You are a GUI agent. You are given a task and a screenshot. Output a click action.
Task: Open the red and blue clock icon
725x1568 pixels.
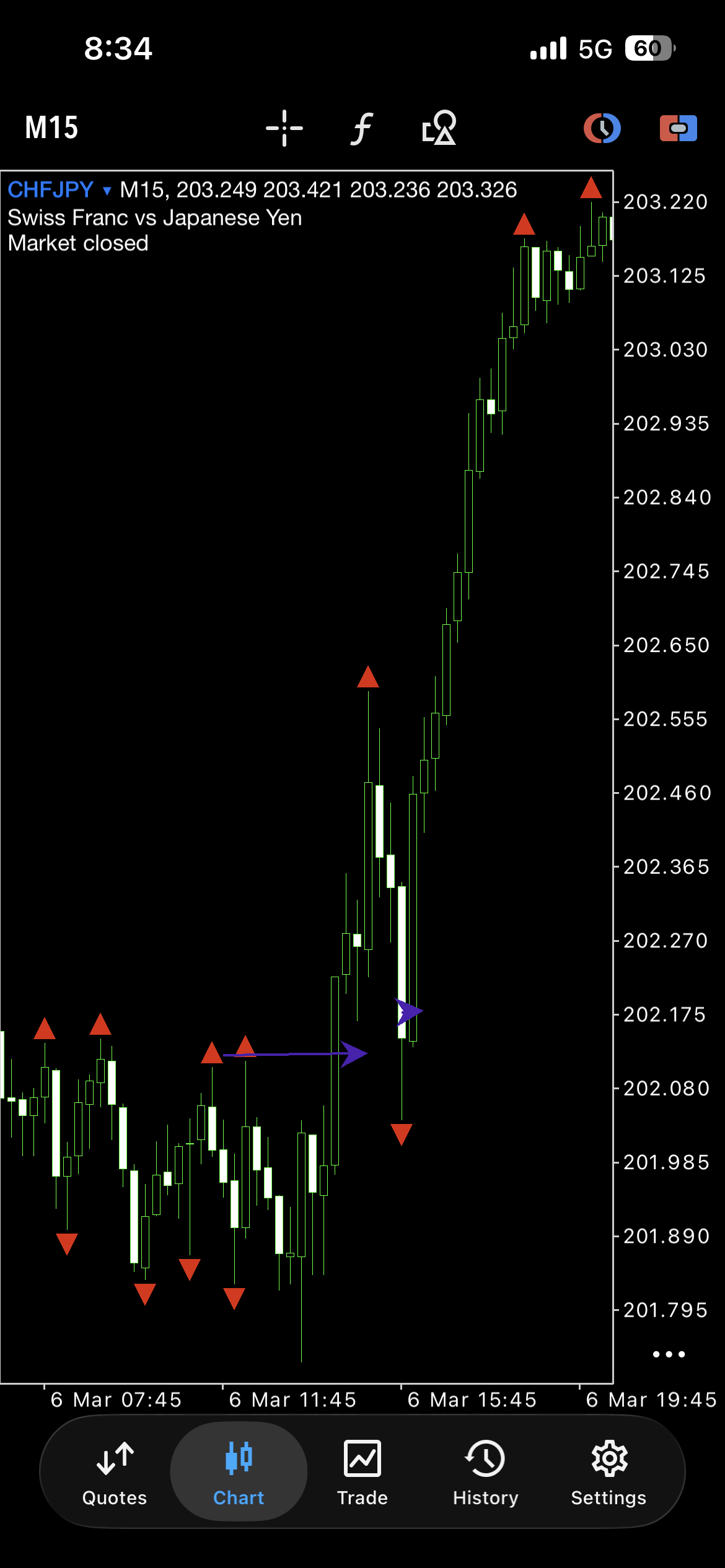pyautogui.click(x=602, y=128)
